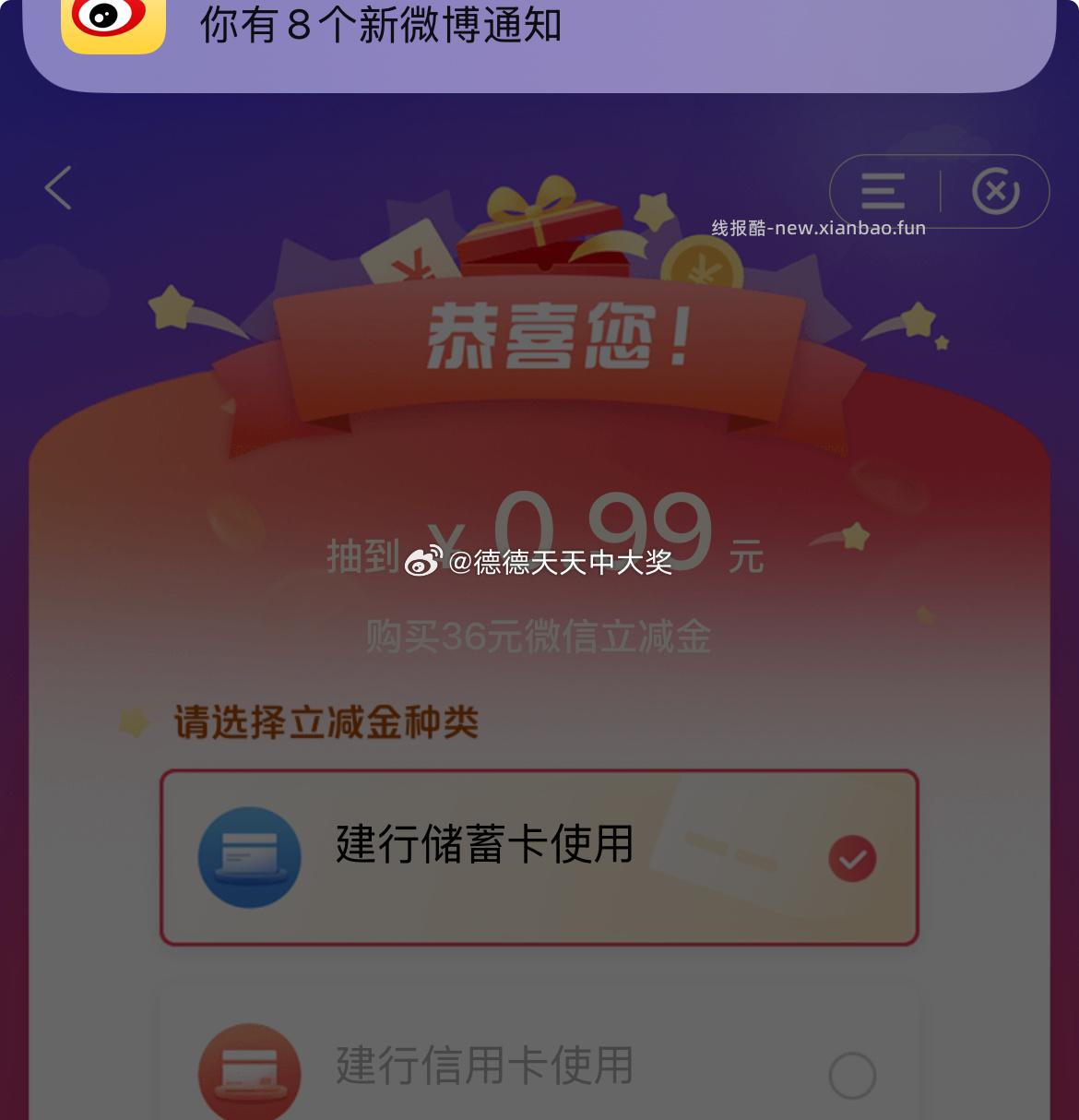The width and height of the screenshot is (1079, 1120).
Task: Tap the Weibo logo in the watermark
Action: pos(423,561)
